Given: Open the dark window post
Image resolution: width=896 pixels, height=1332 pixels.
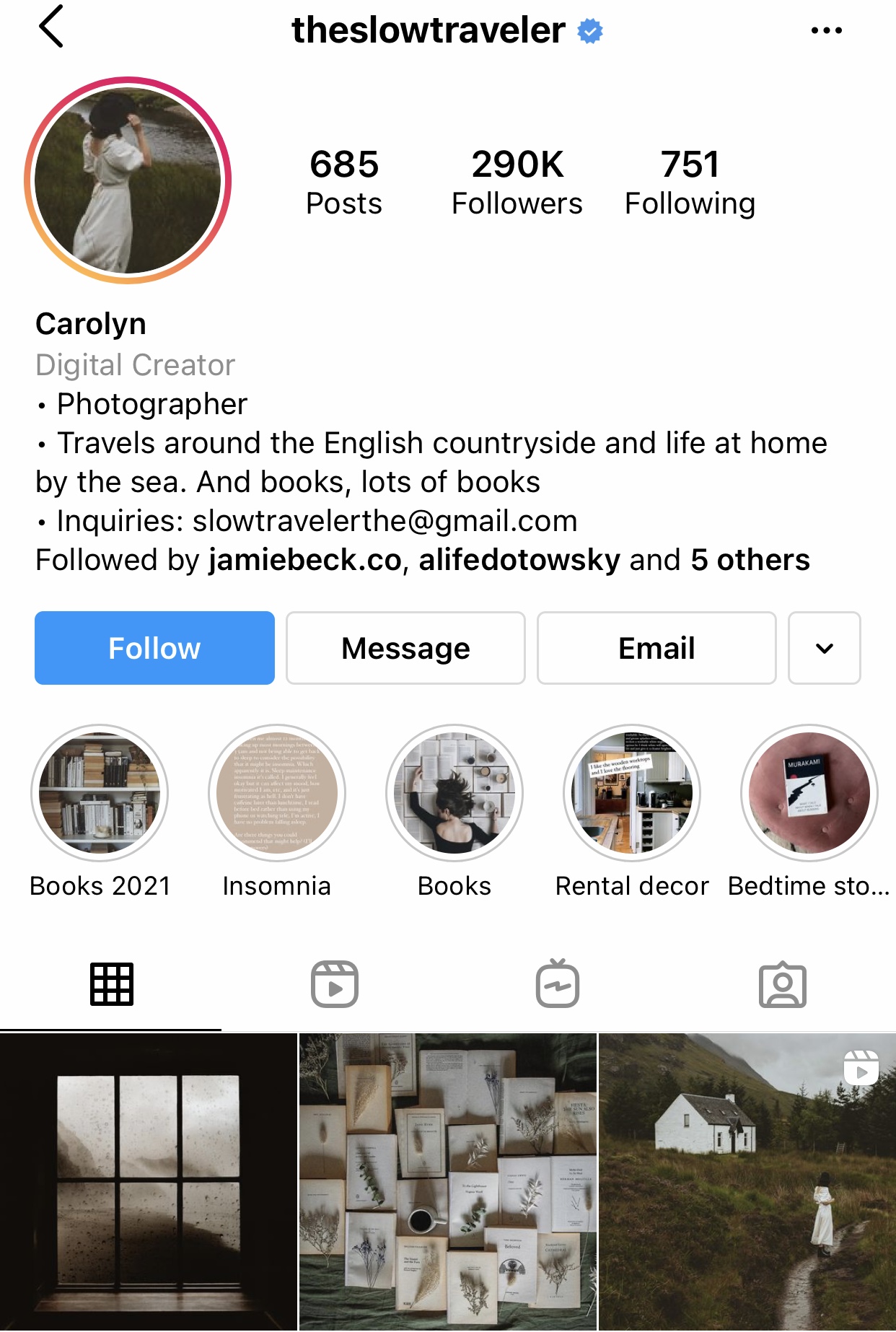Looking at the screenshot, I should [149, 1182].
